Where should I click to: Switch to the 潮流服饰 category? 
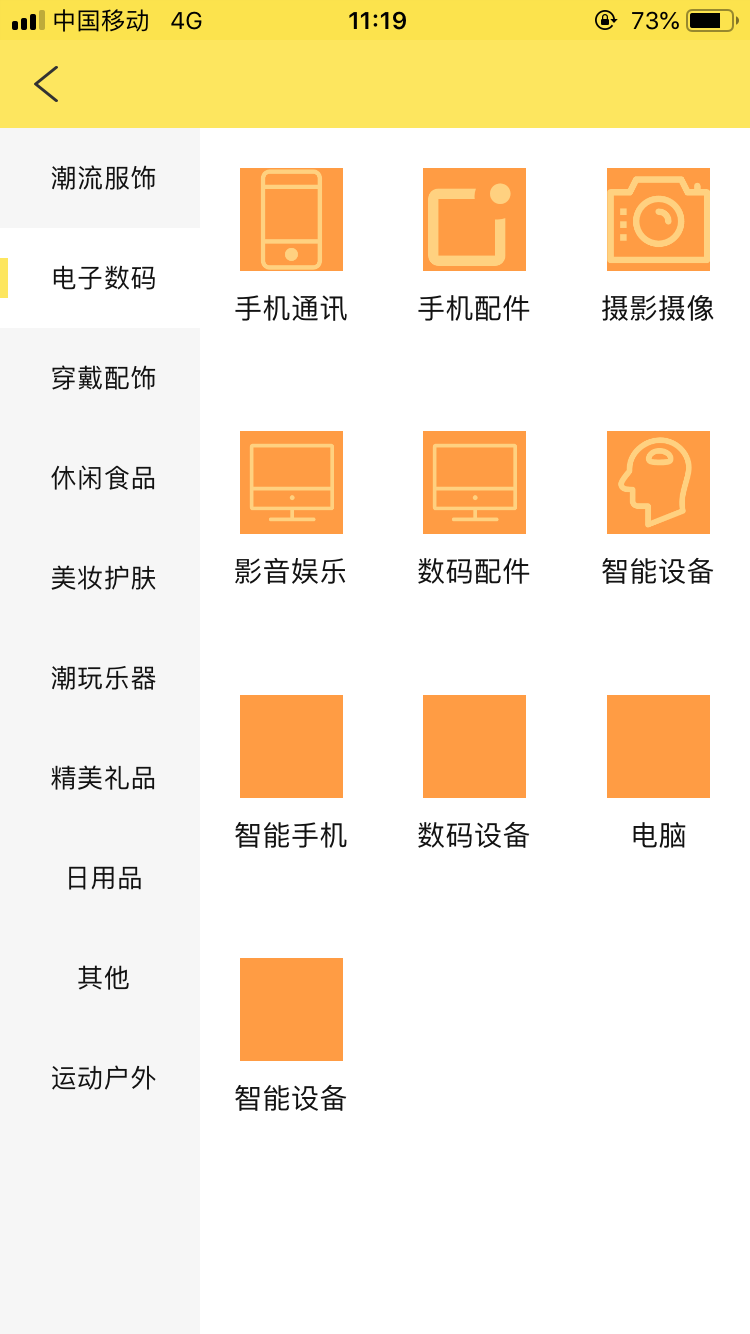pyautogui.click(x=103, y=178)
